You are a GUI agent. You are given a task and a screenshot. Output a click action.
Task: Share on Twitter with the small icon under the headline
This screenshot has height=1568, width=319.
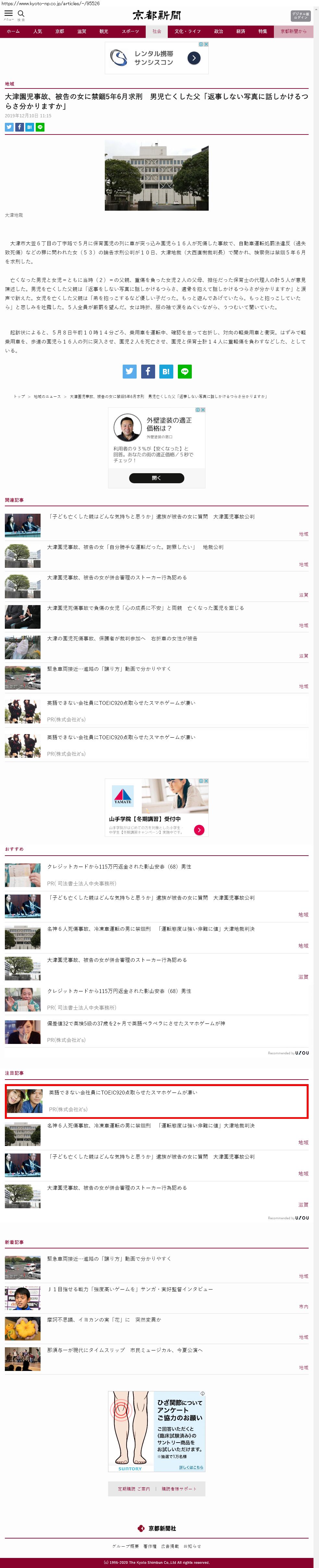[x=9, y=127]
